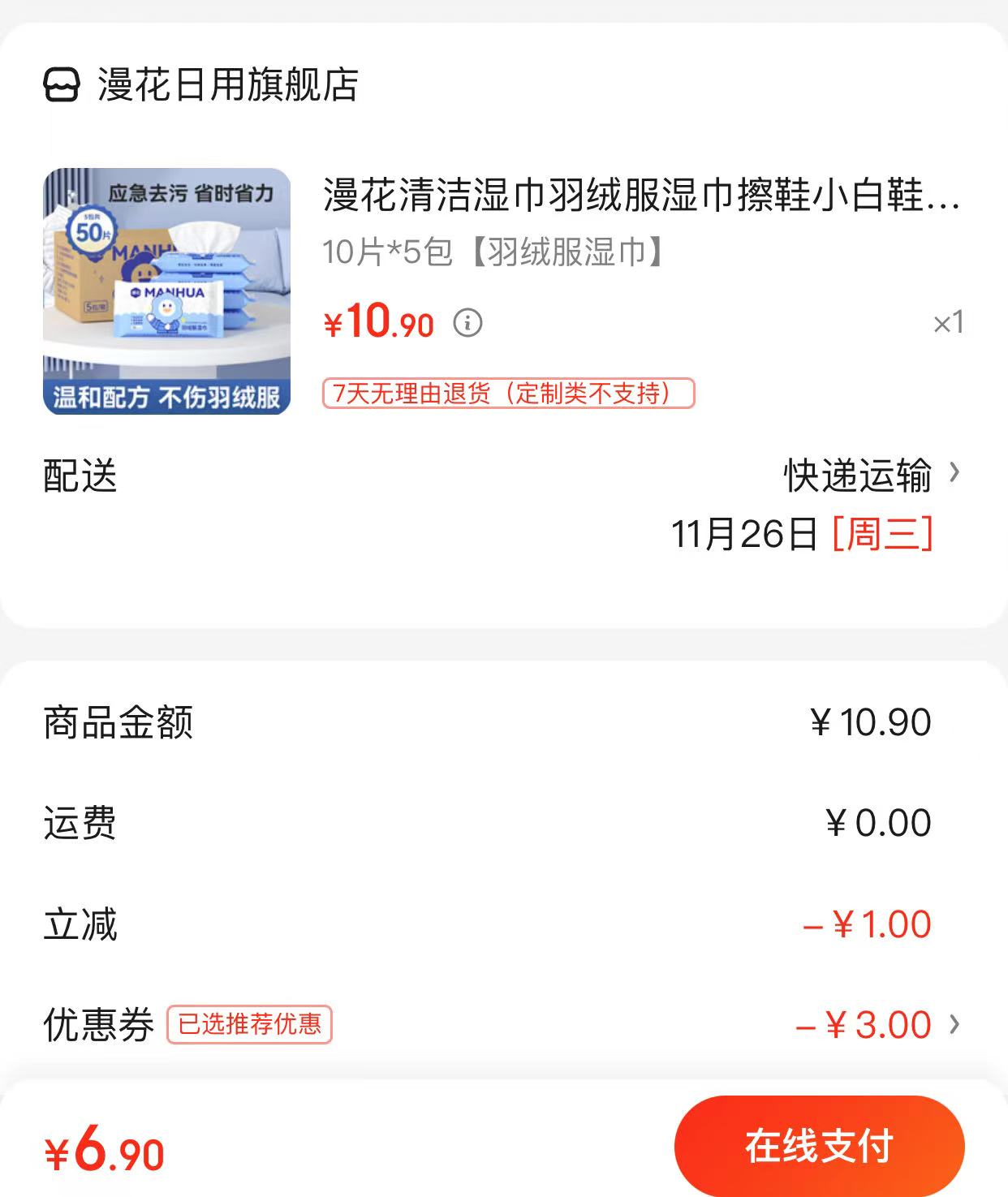Click the store icon beside 漫花日用旗舰店
Image resolution: width=1008 pixels, height=1197 pixels.
tap(62, 84)
